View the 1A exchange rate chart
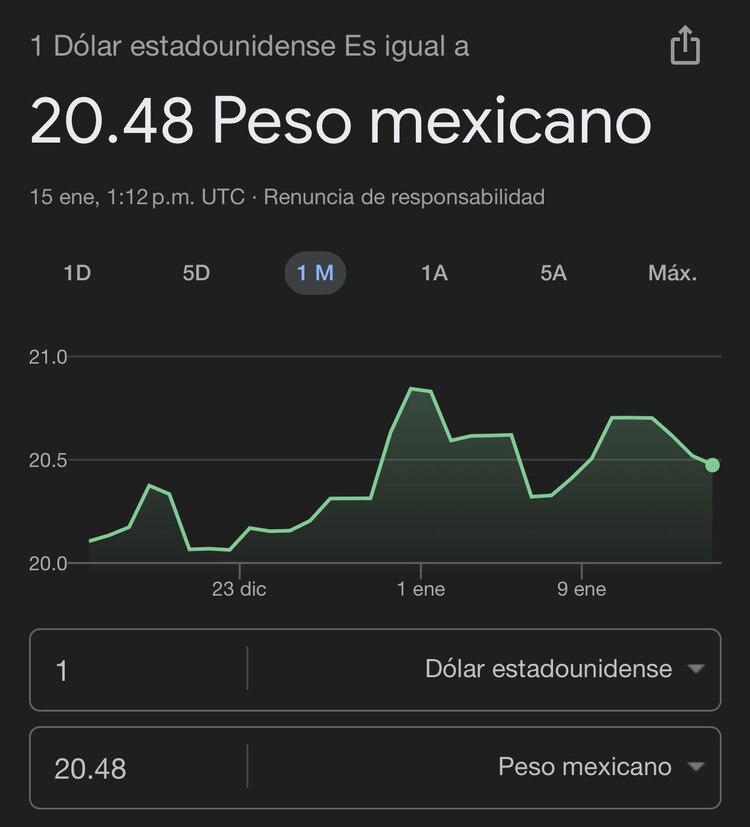The image size is (750, 827). coord(434,272)
